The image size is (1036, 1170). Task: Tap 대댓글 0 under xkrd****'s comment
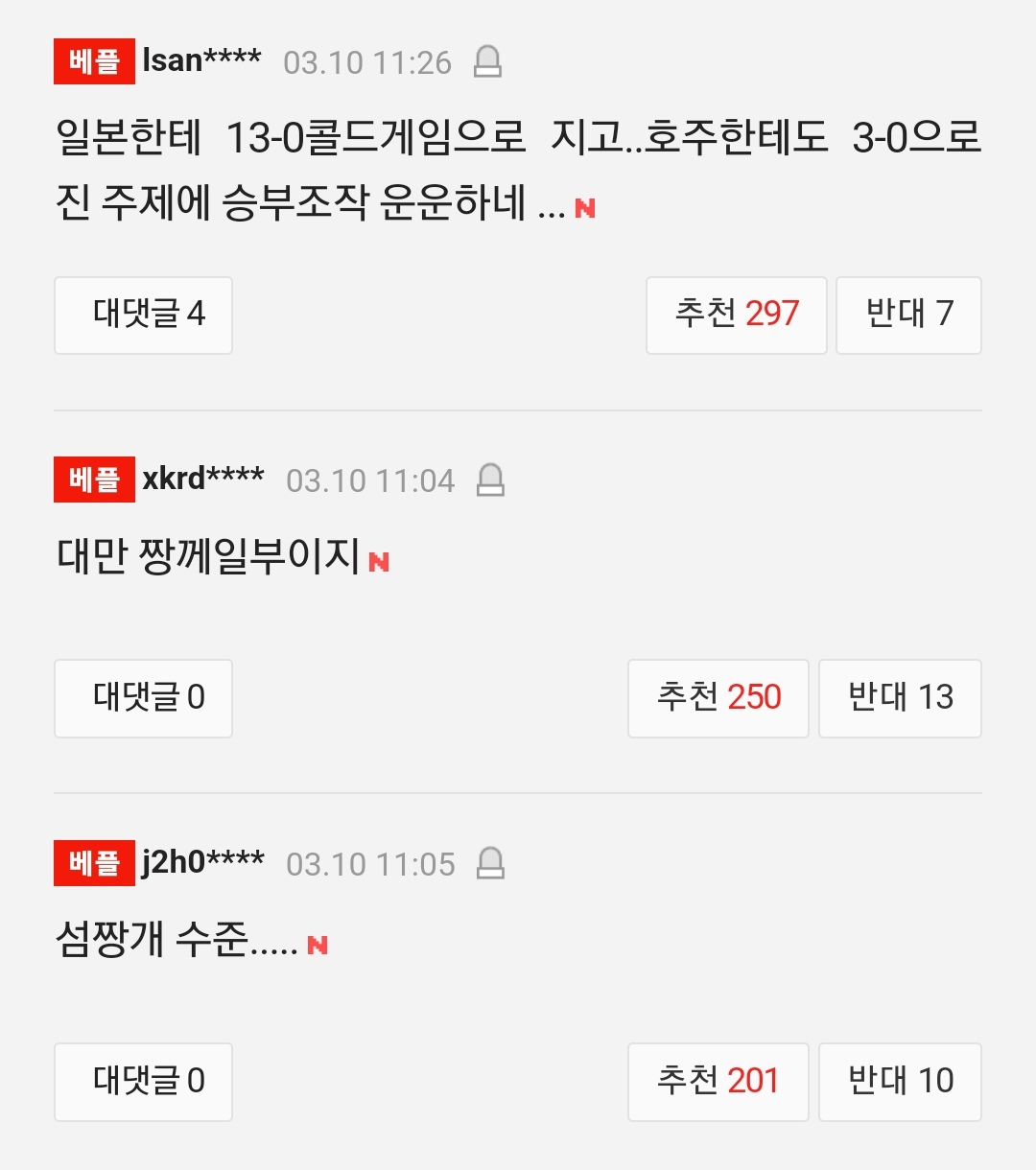tap(143, 697)
